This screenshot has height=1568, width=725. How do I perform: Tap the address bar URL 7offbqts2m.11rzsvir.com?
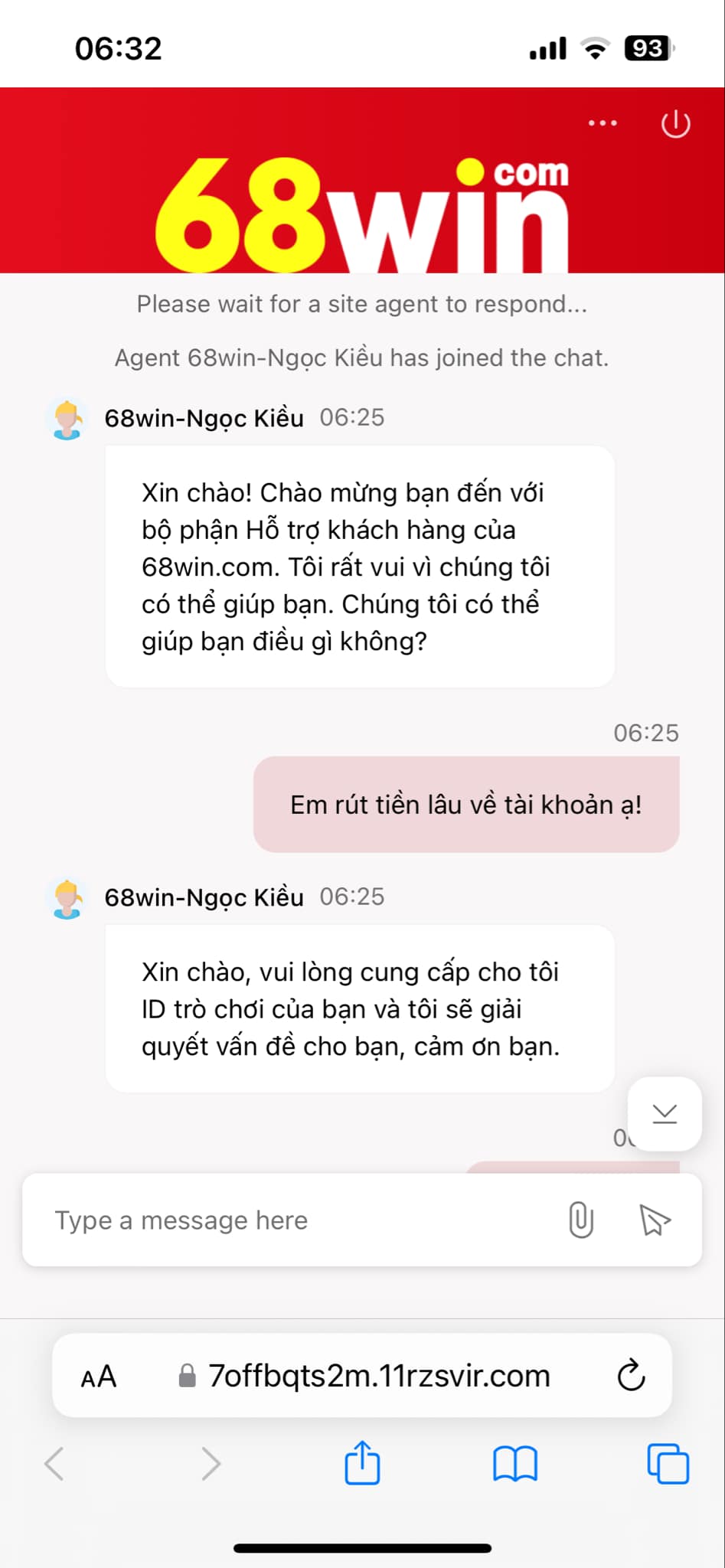(379, 1377)
